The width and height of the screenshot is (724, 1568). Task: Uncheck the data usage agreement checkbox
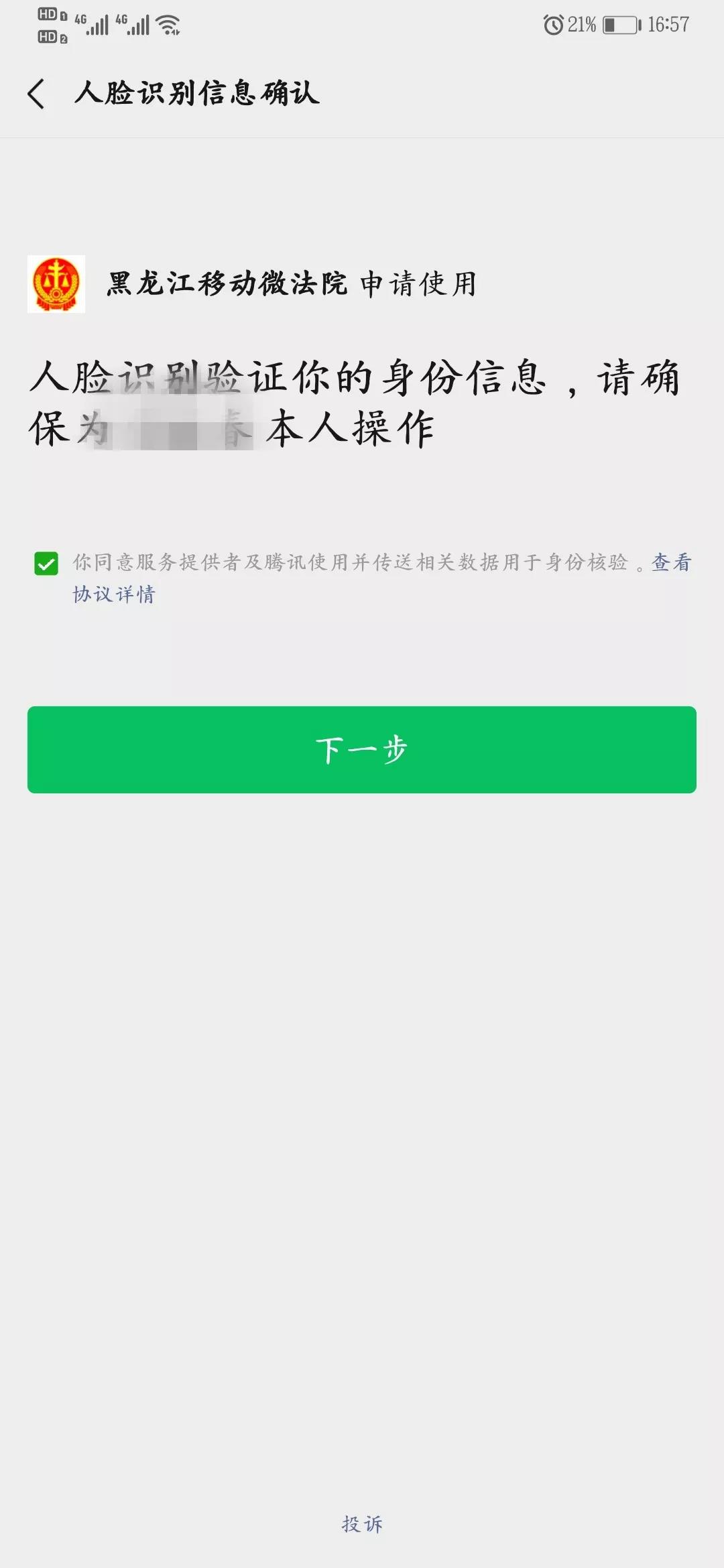[46, 564]
